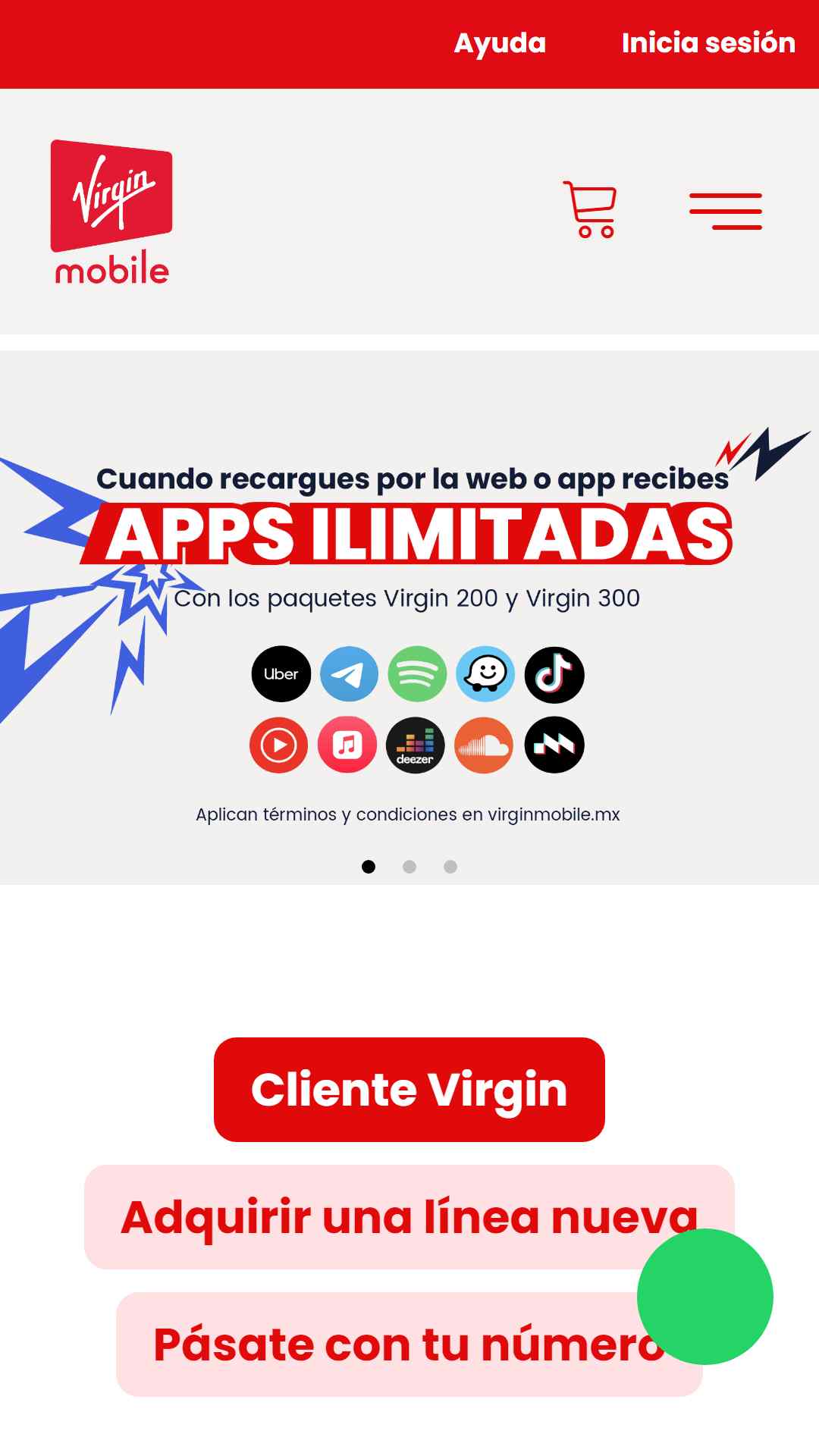Open the Ayuda help link
The height and width of the screenshot is (1456, 819).
click(x=500, y=43)
